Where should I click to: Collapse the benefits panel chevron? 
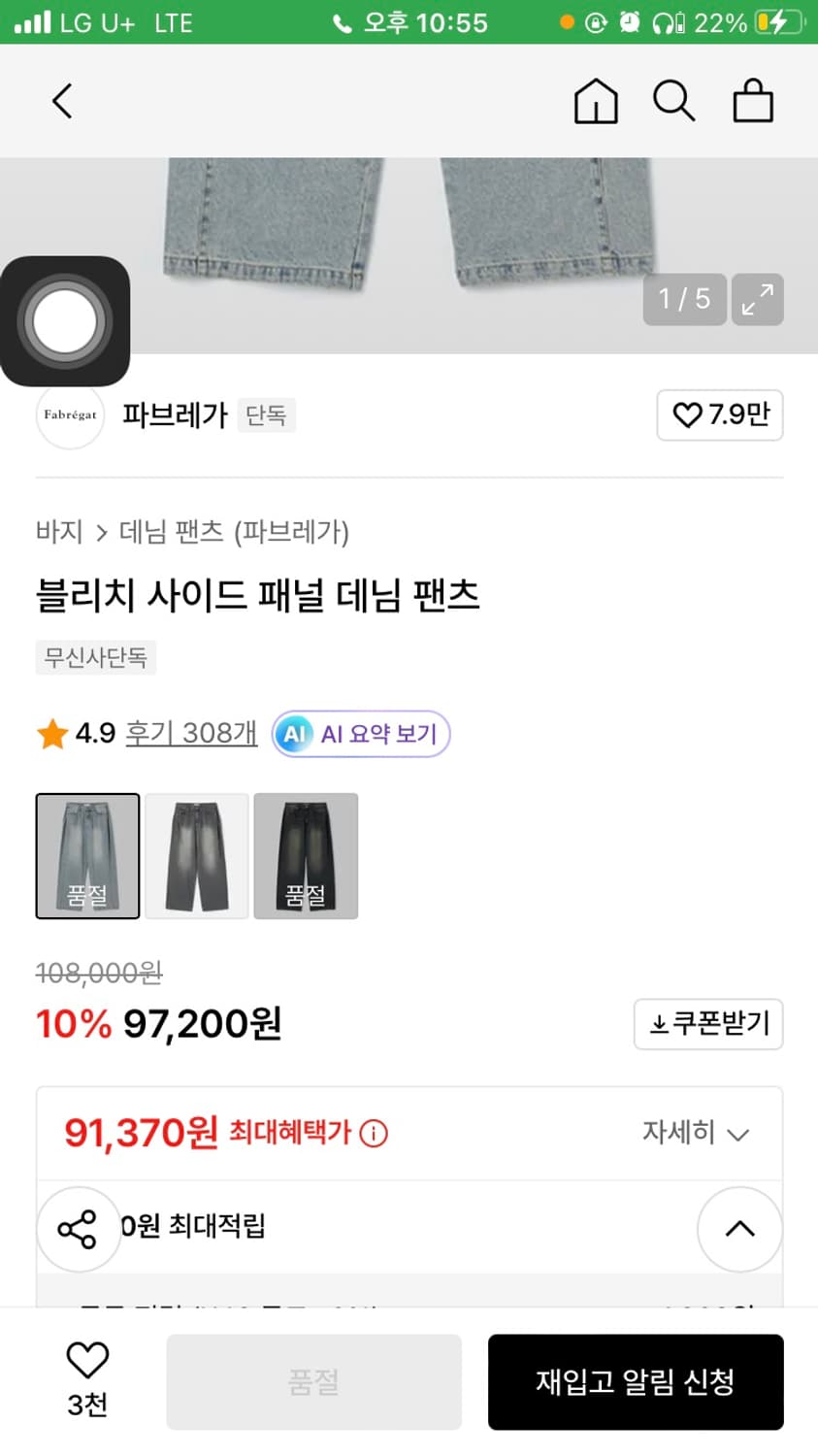click(739, 1229)
